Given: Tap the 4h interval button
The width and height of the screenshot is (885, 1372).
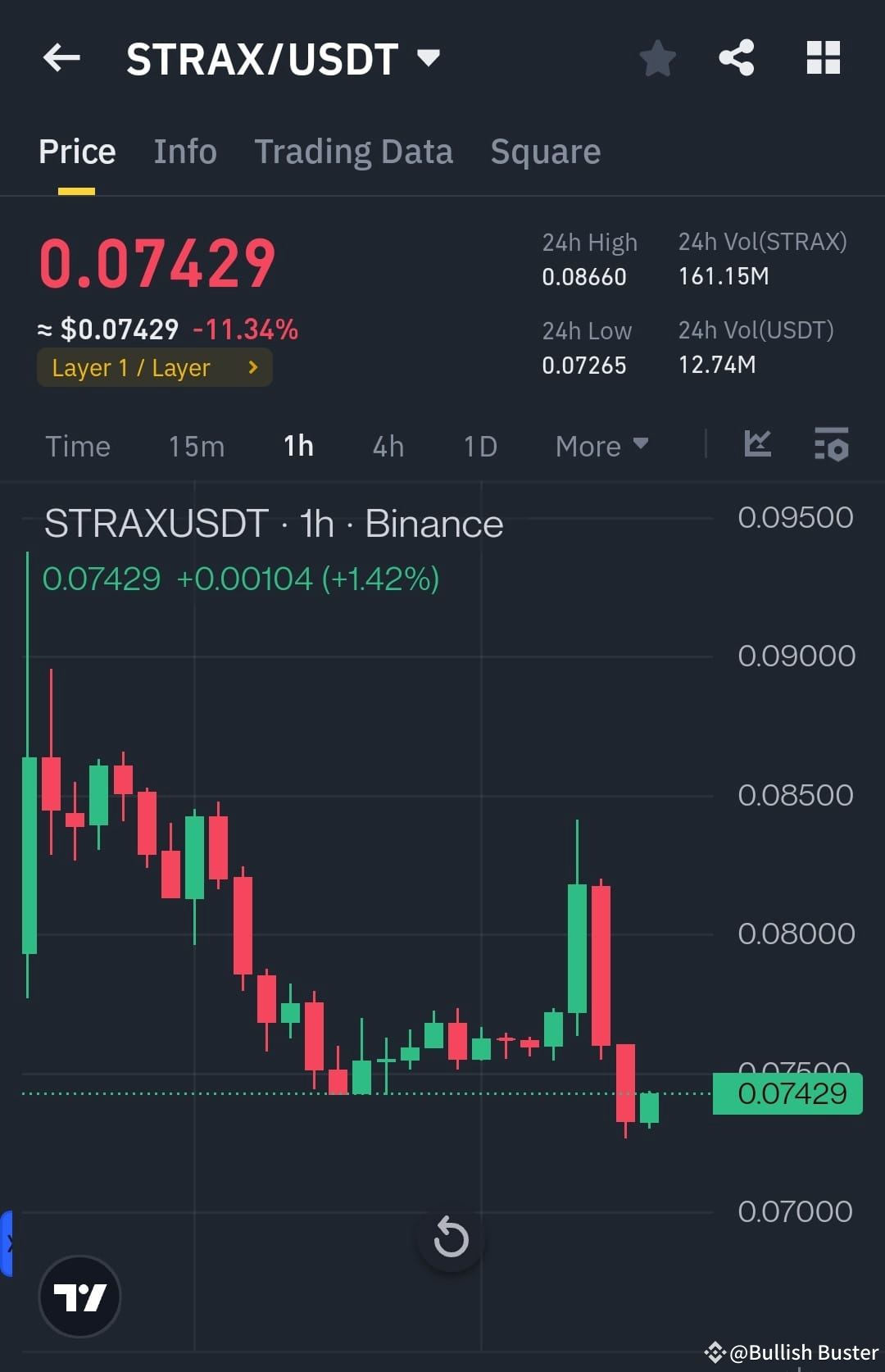Looking at the screenshot, I should (386, 446).
